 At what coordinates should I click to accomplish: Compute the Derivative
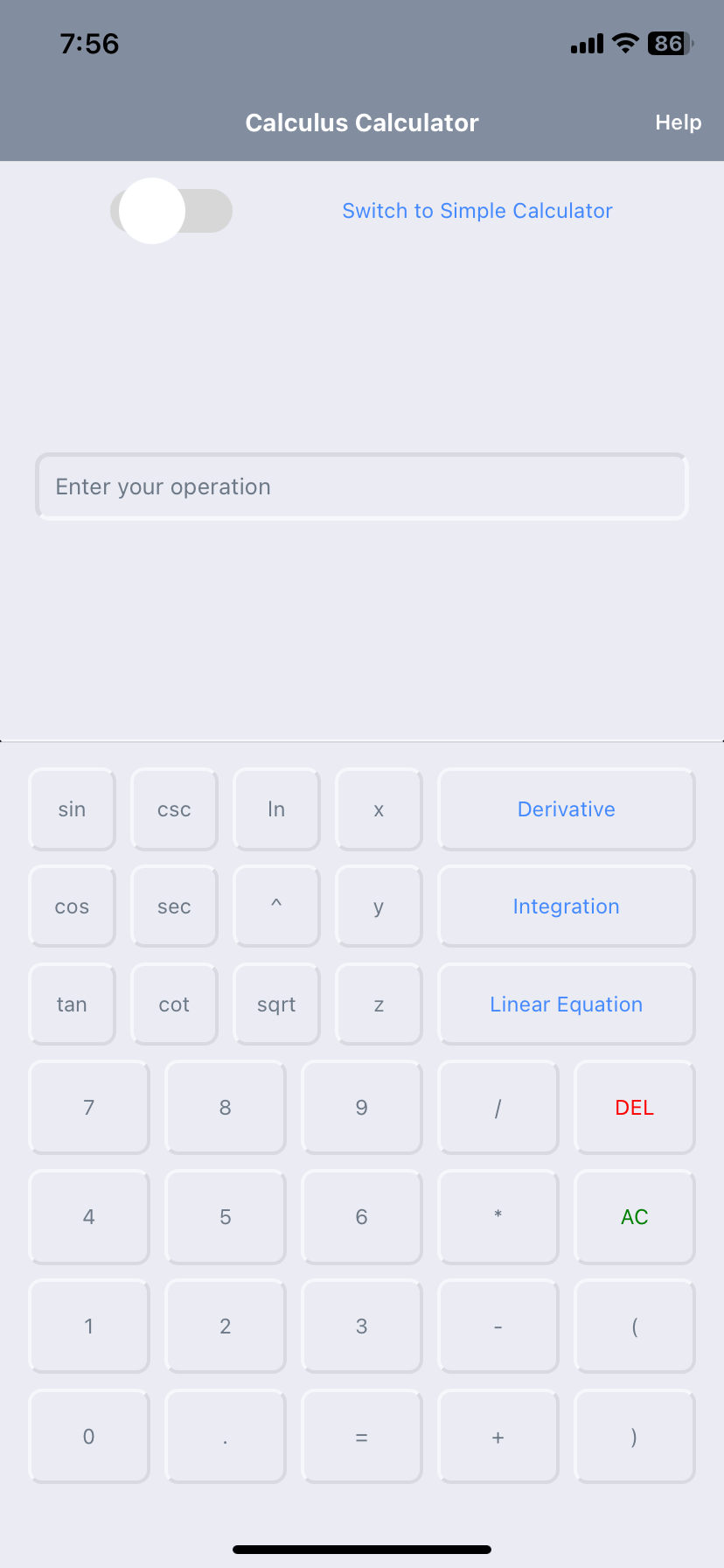pyautogui.click(x=566, y=809)
